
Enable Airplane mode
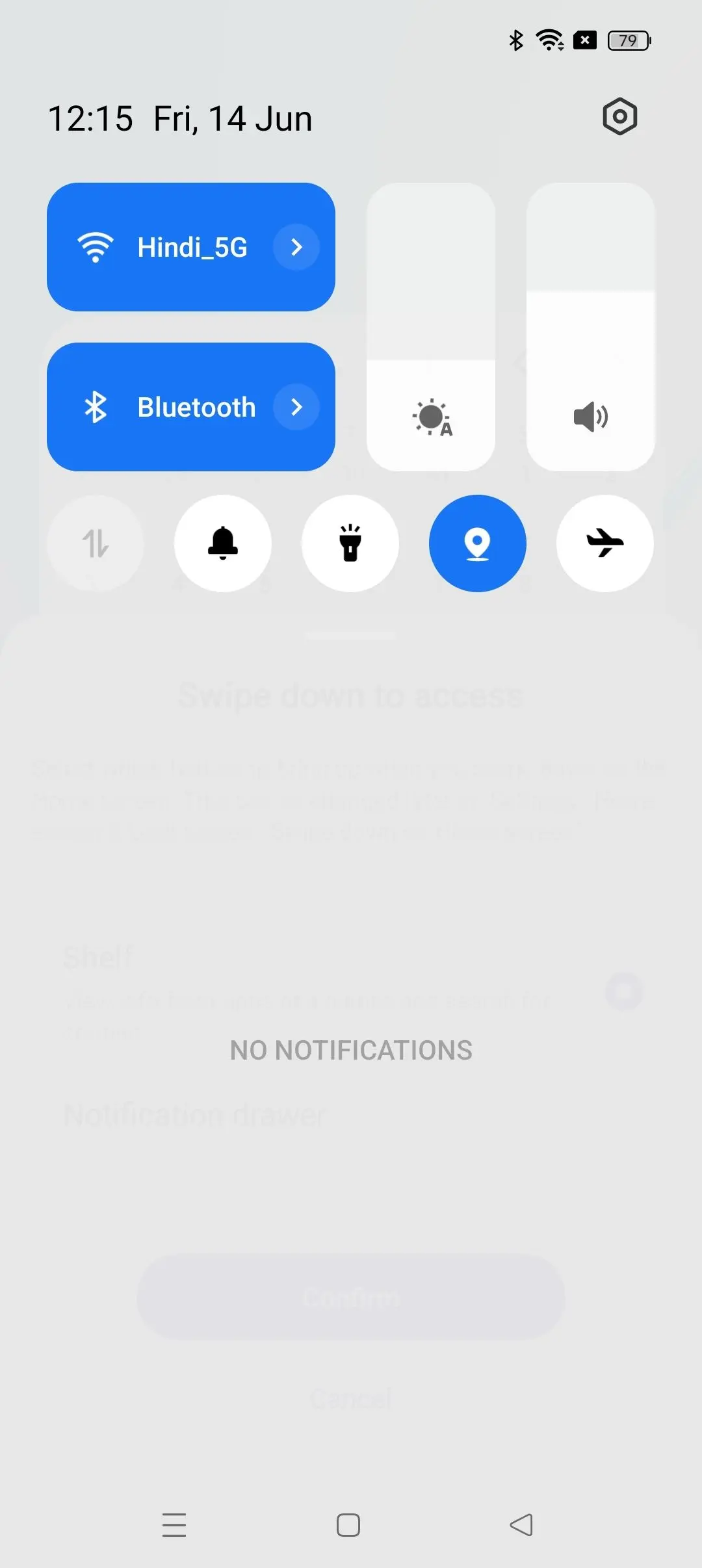[604, 544]
